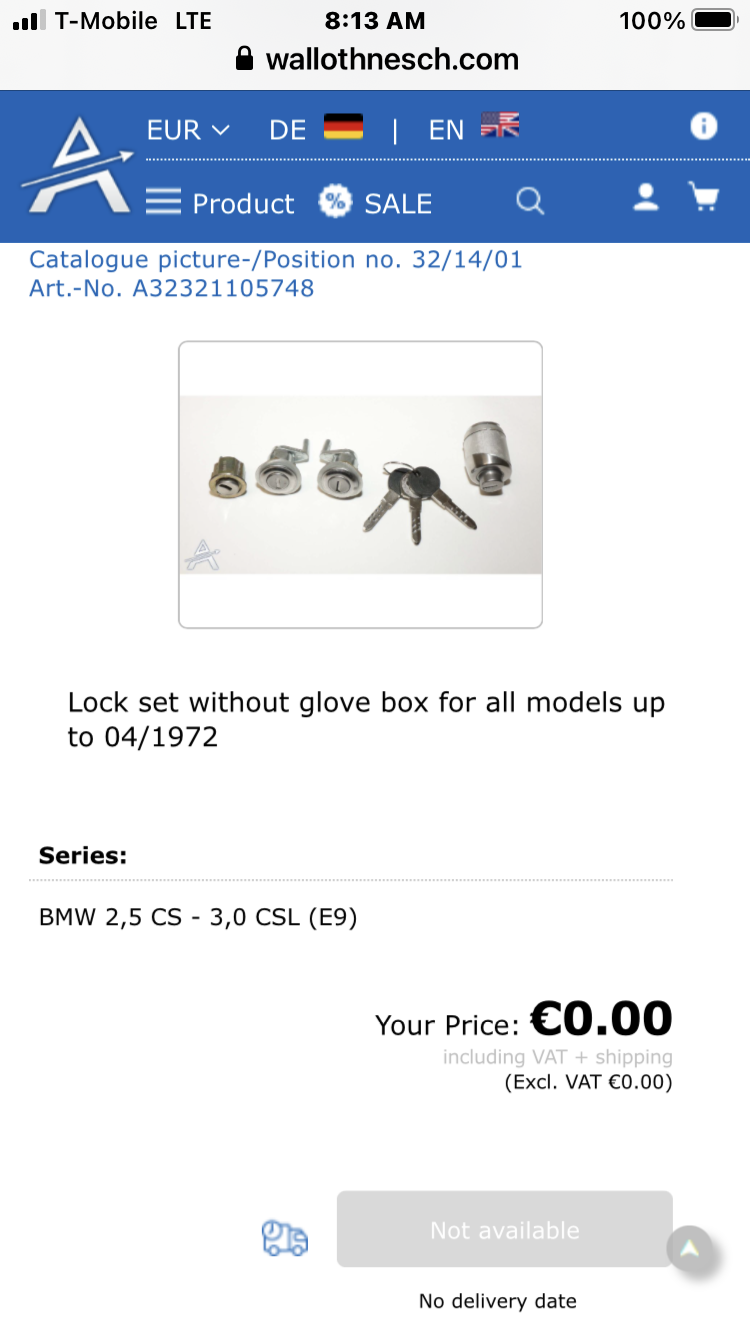Open the EUR currency dropdown
Viewport: 750px width, 1334px height.
(x=188, y=130)
